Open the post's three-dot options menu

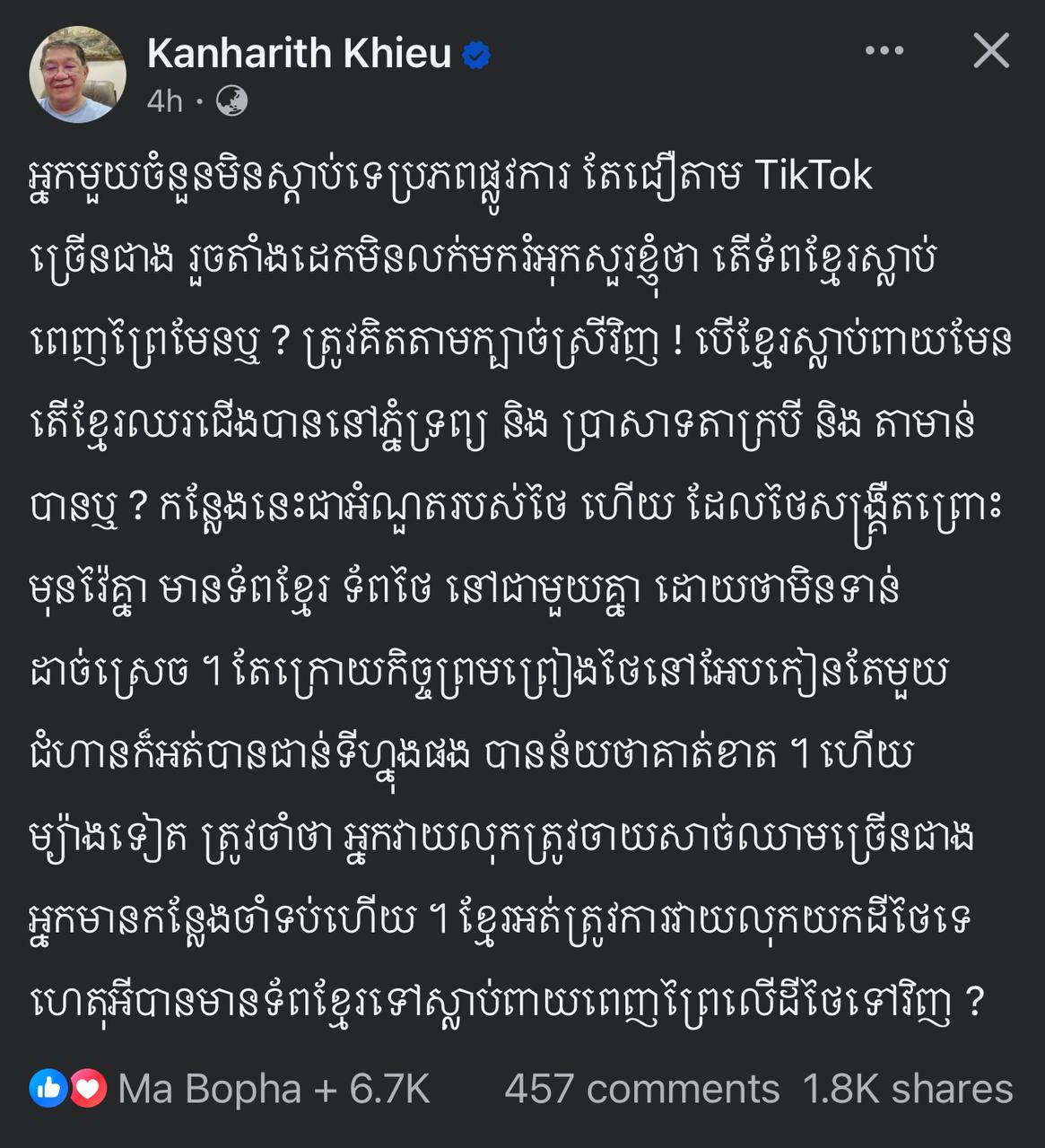pyautogui.click(x=884, y=51)
